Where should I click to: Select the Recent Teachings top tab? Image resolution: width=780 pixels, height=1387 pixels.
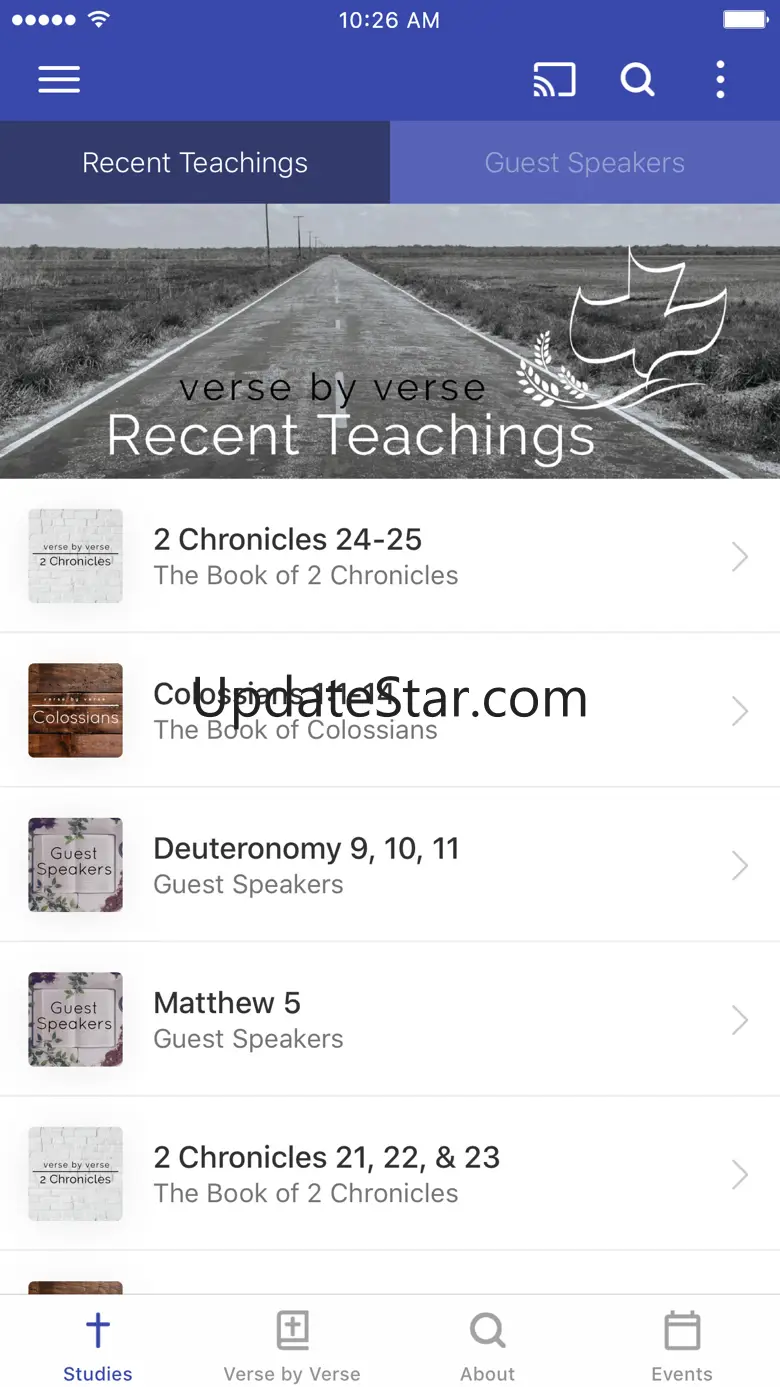[195, 163]
